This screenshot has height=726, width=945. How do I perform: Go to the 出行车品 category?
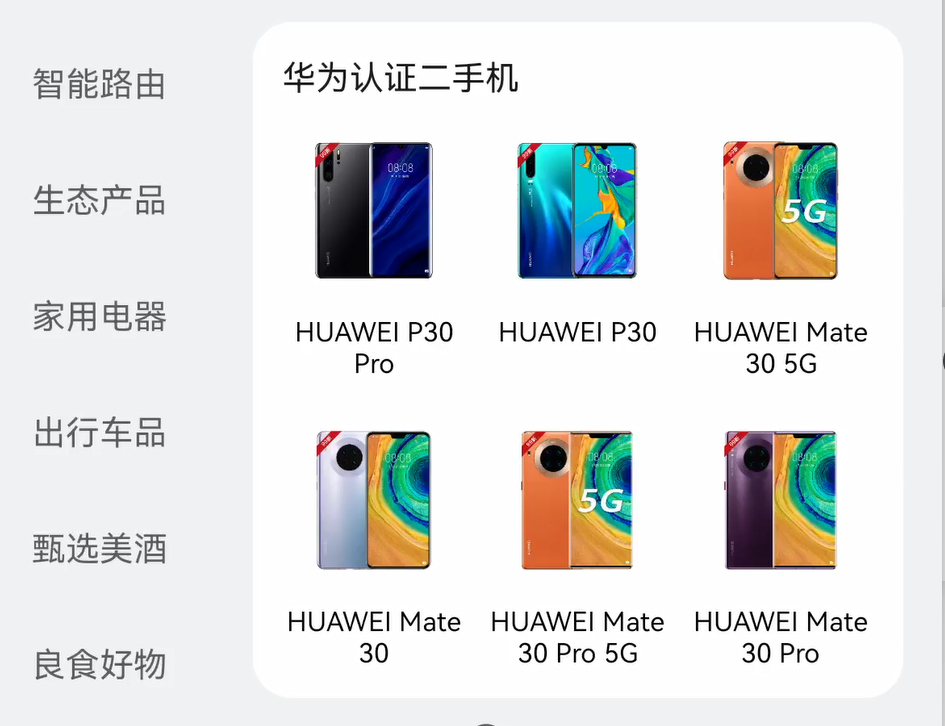pyautogui.click(x=99, y=433)
